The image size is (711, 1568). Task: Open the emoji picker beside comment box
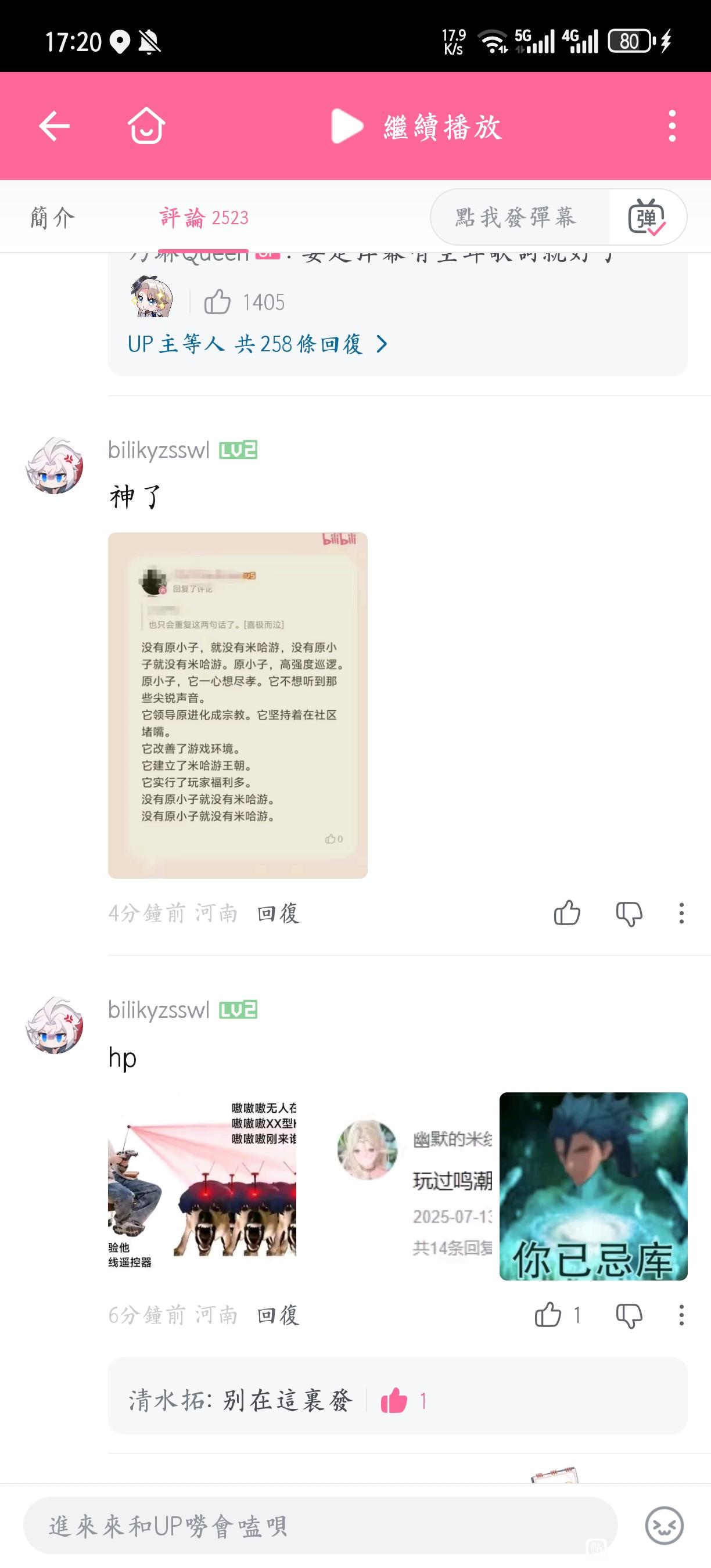[x=663, y=1526]
